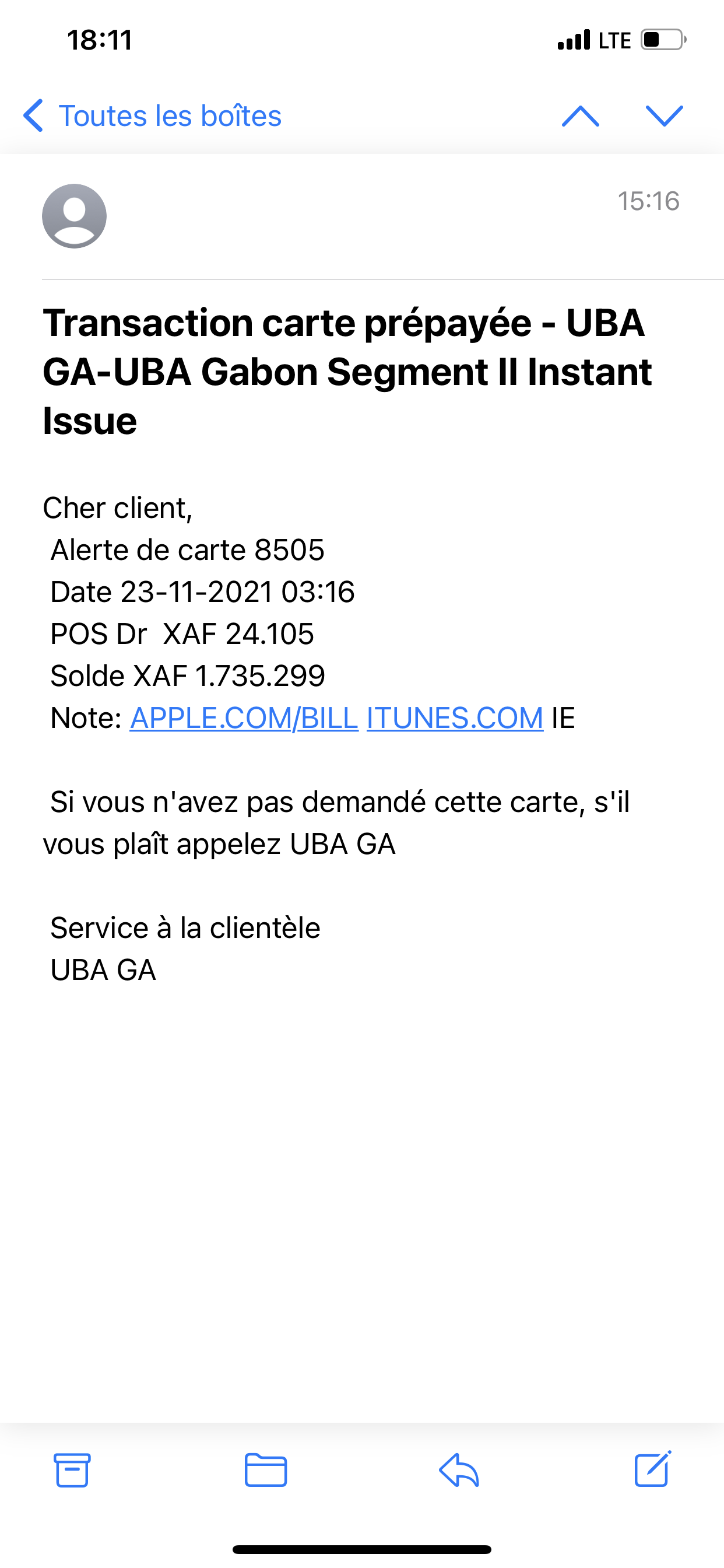Reply to this email

coord(459,1470)
